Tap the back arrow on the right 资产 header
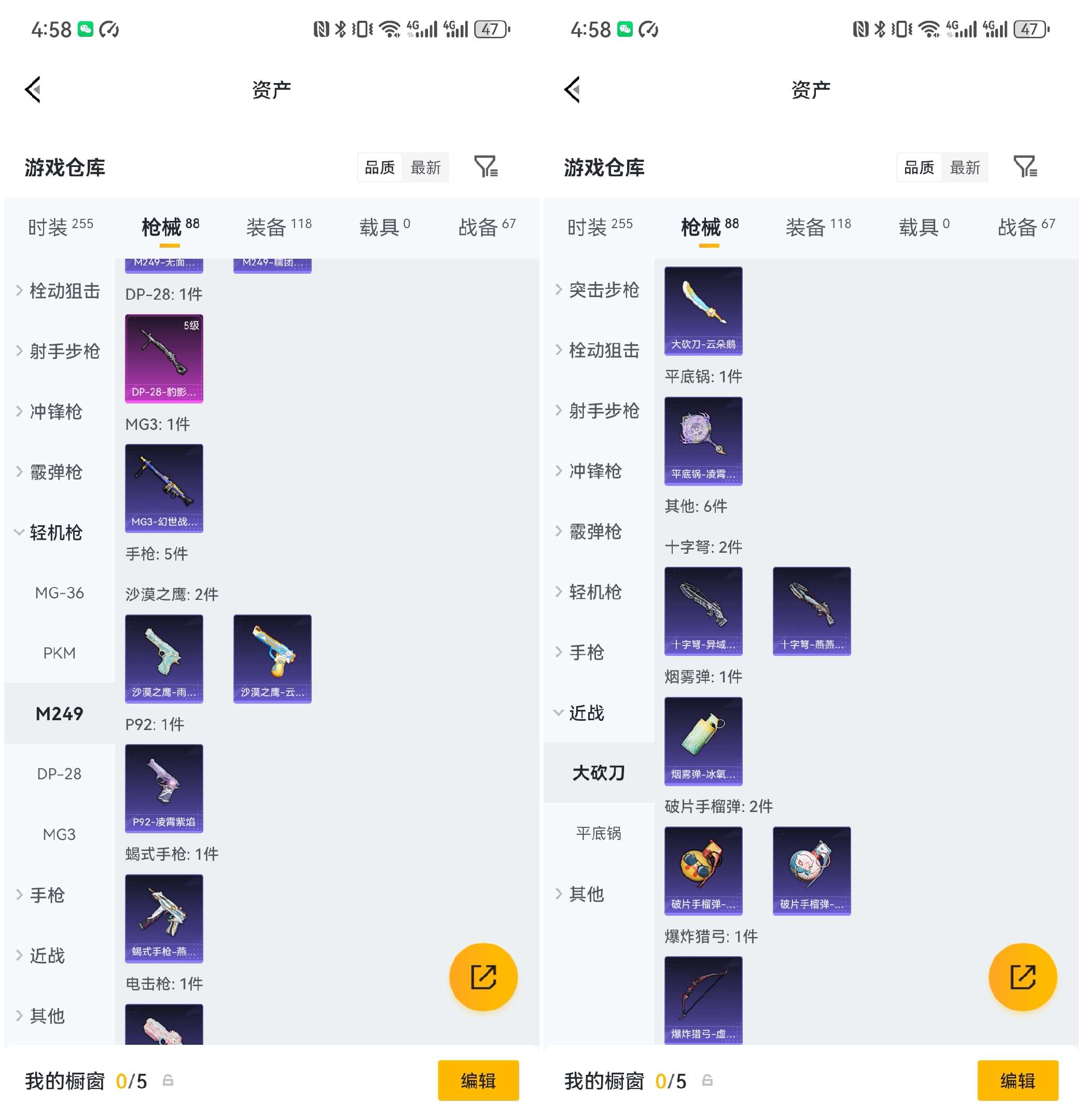The image size is (1083, 1120). click(573, 90)
